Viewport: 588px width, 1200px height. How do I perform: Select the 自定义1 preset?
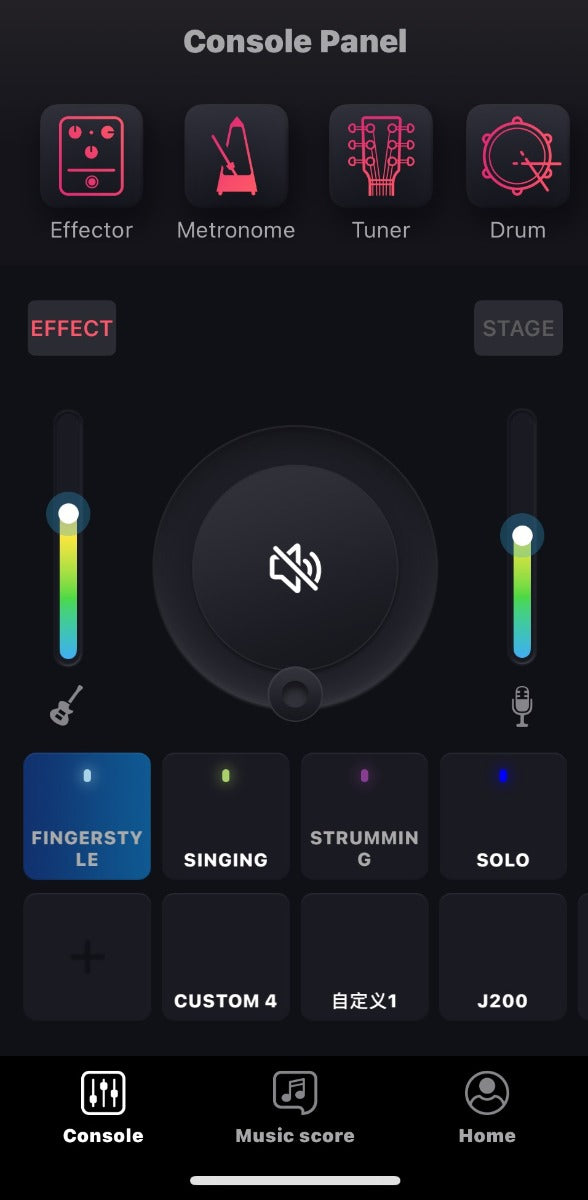click(364, 957)
